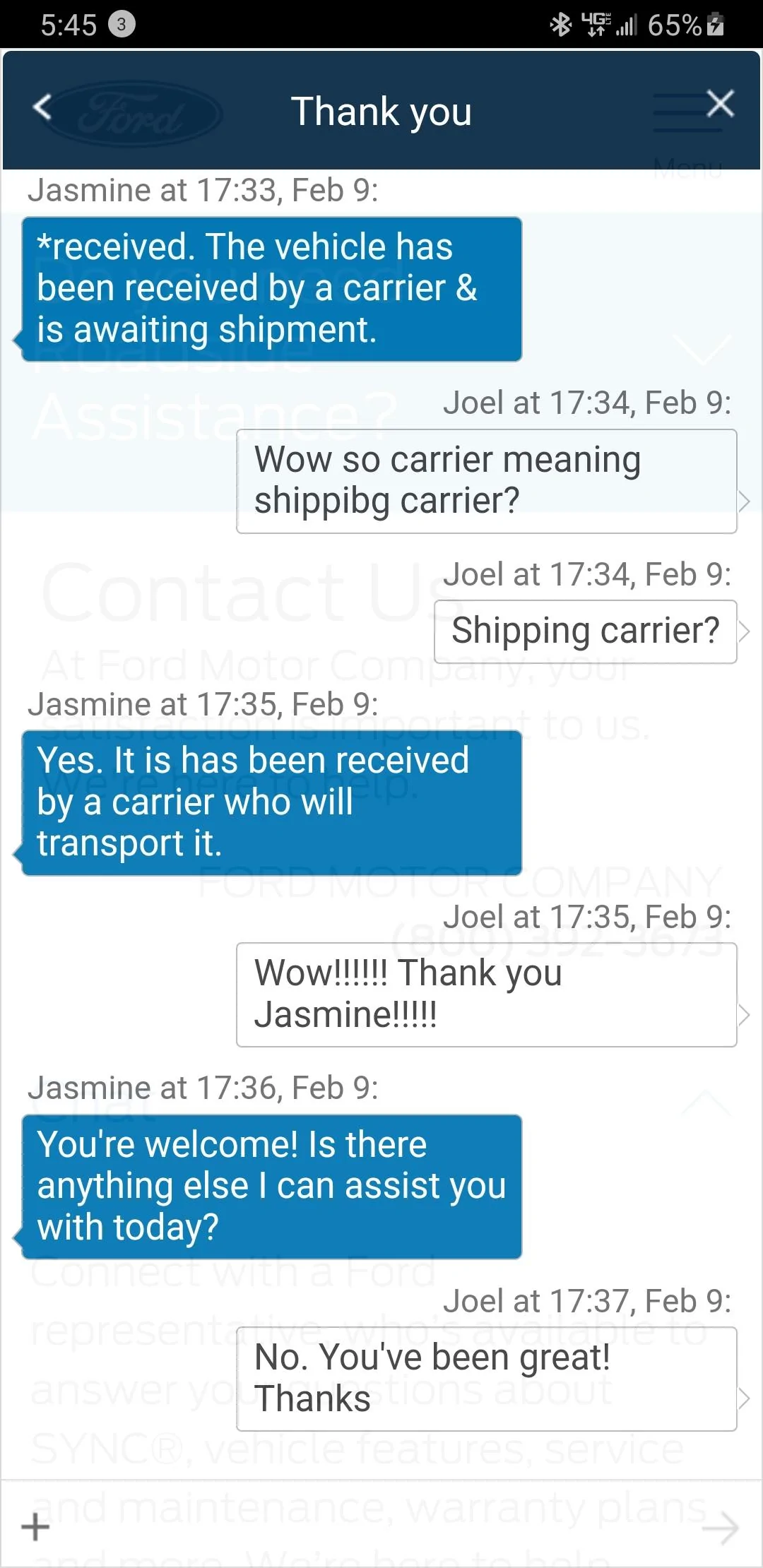Open the plus attachment options
Screen dimensions: 763x1568
[35, 1526]
